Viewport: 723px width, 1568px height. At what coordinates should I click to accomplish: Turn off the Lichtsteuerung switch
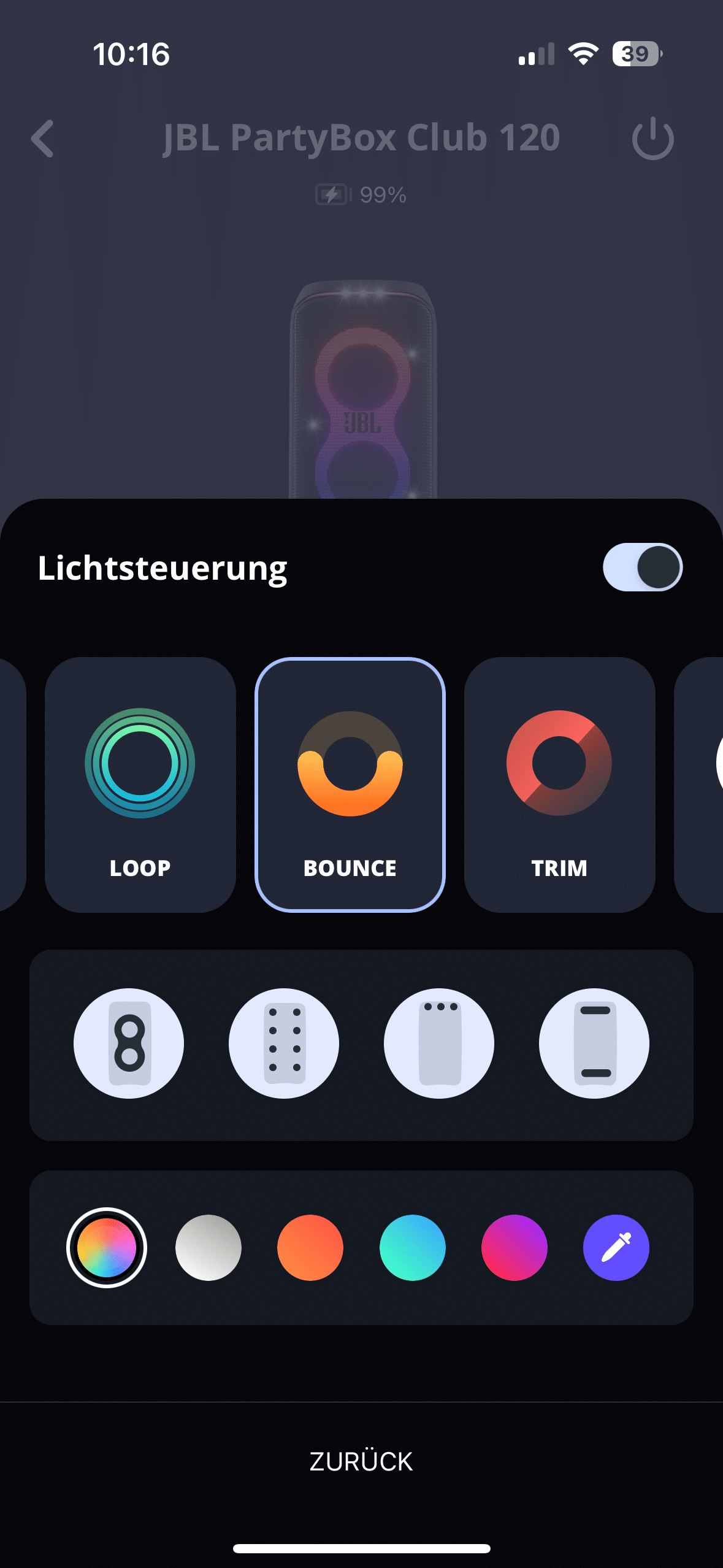click(x=642, y=567)
